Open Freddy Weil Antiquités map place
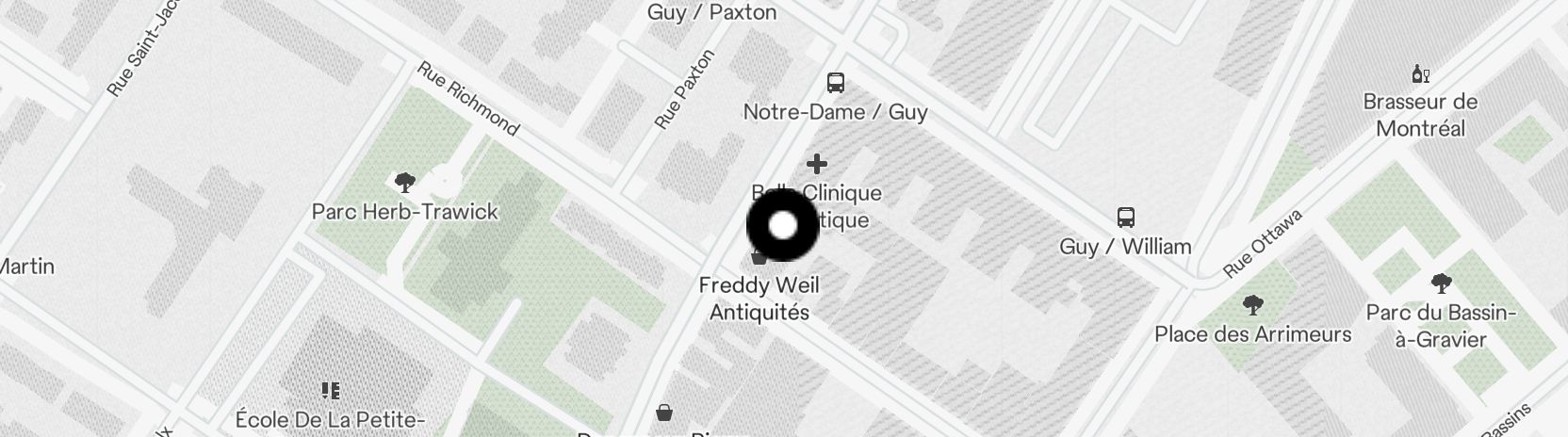The image size is (1568, 437). pos(759,298)
